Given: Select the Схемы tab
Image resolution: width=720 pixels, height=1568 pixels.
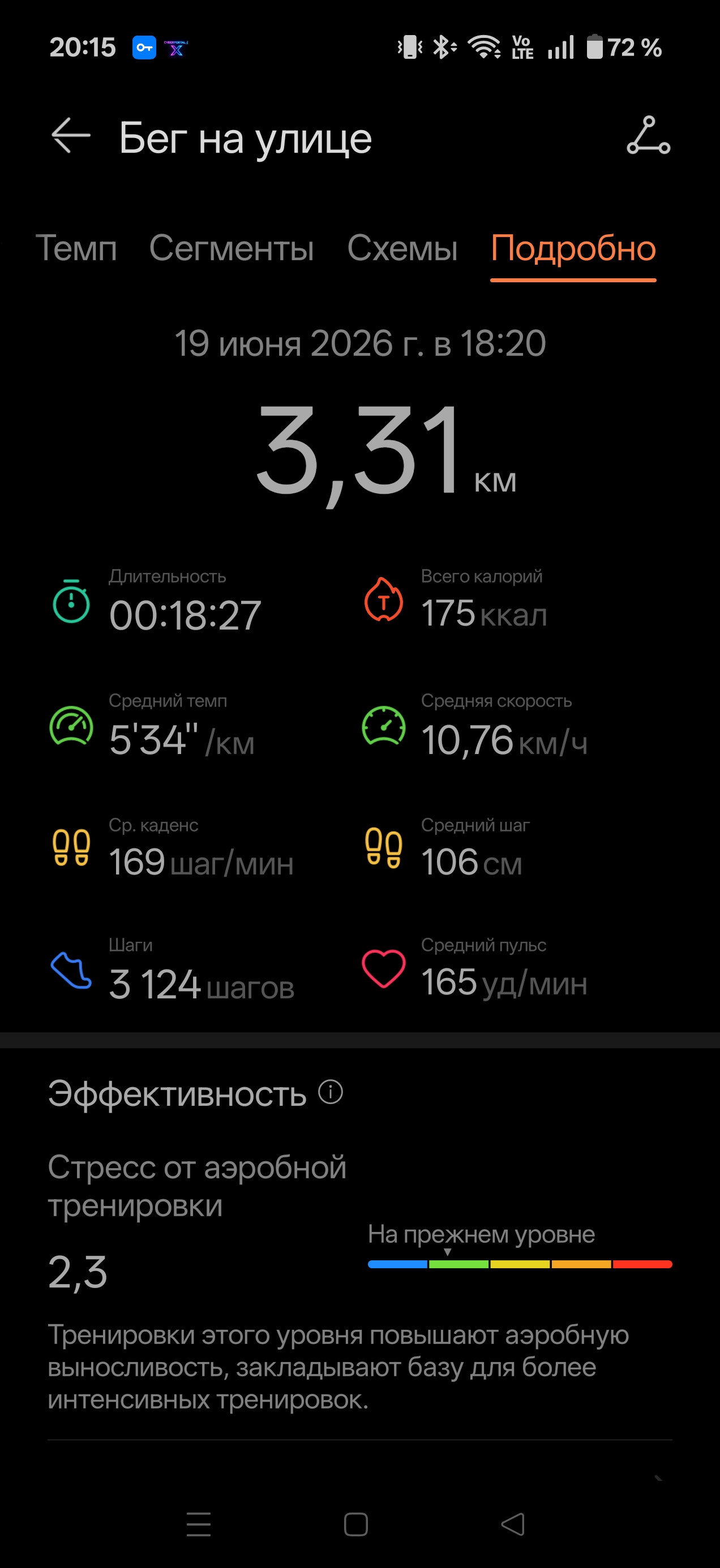Looking at the screenshot, I should tap(402, 248).
